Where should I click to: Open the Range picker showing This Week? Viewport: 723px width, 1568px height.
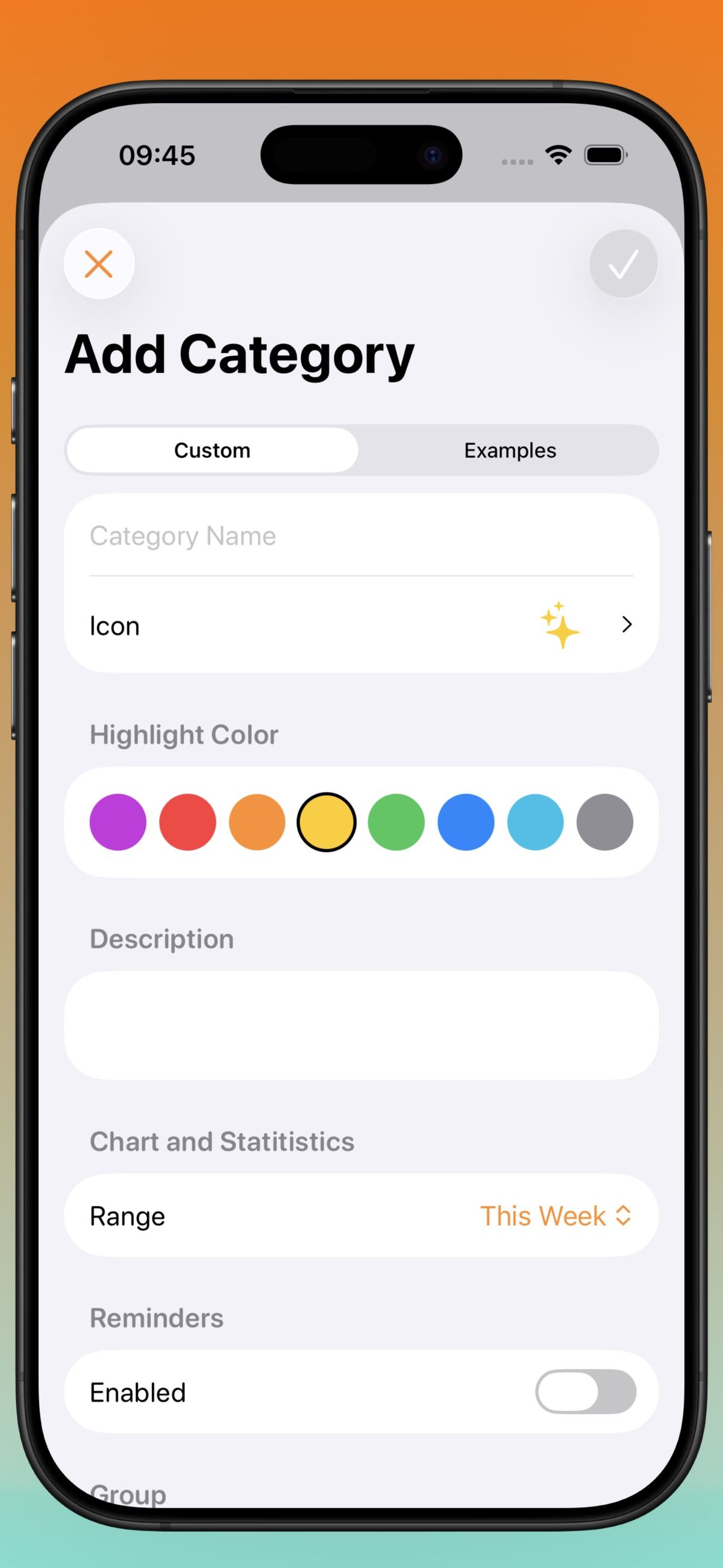coord(555,1216)
